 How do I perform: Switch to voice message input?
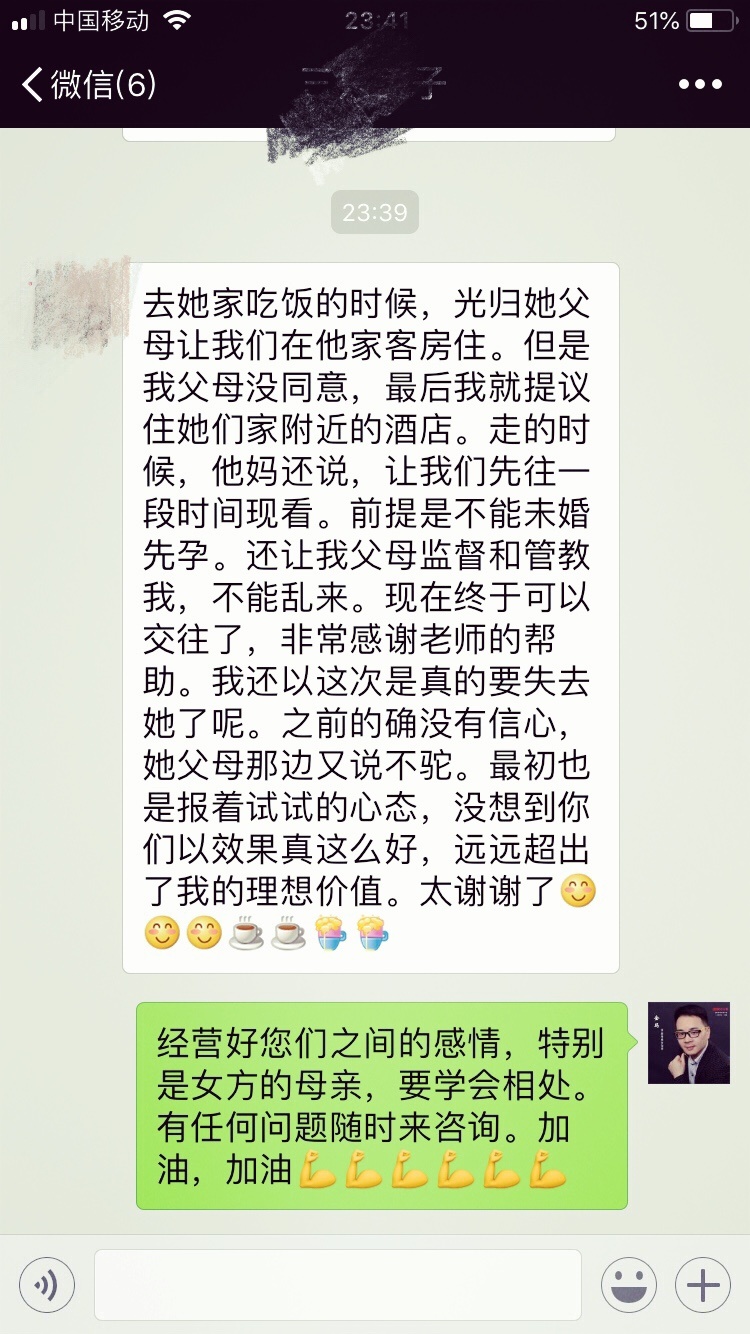47,1284
